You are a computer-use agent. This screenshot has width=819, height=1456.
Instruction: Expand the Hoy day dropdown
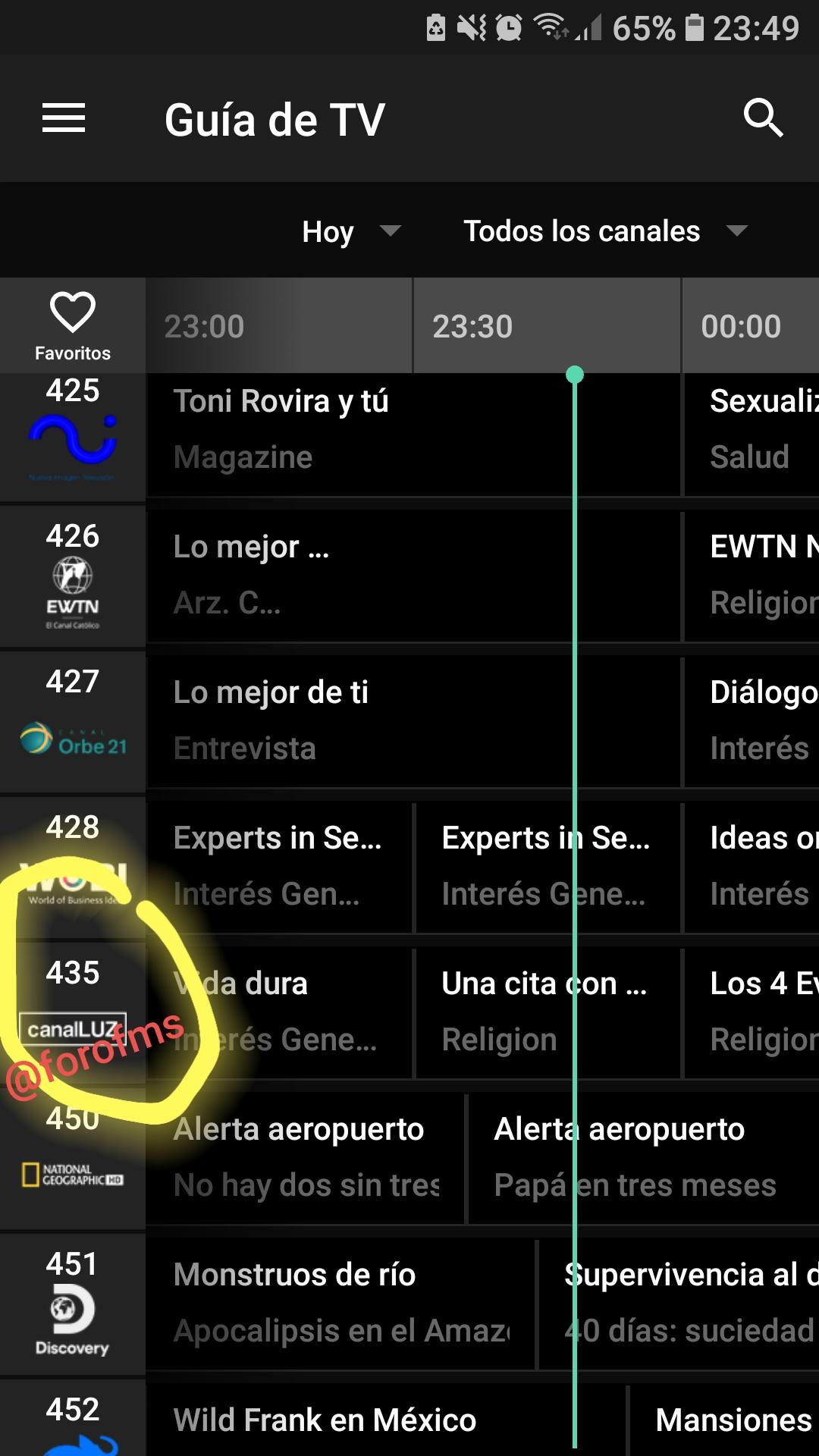point(350,231)
